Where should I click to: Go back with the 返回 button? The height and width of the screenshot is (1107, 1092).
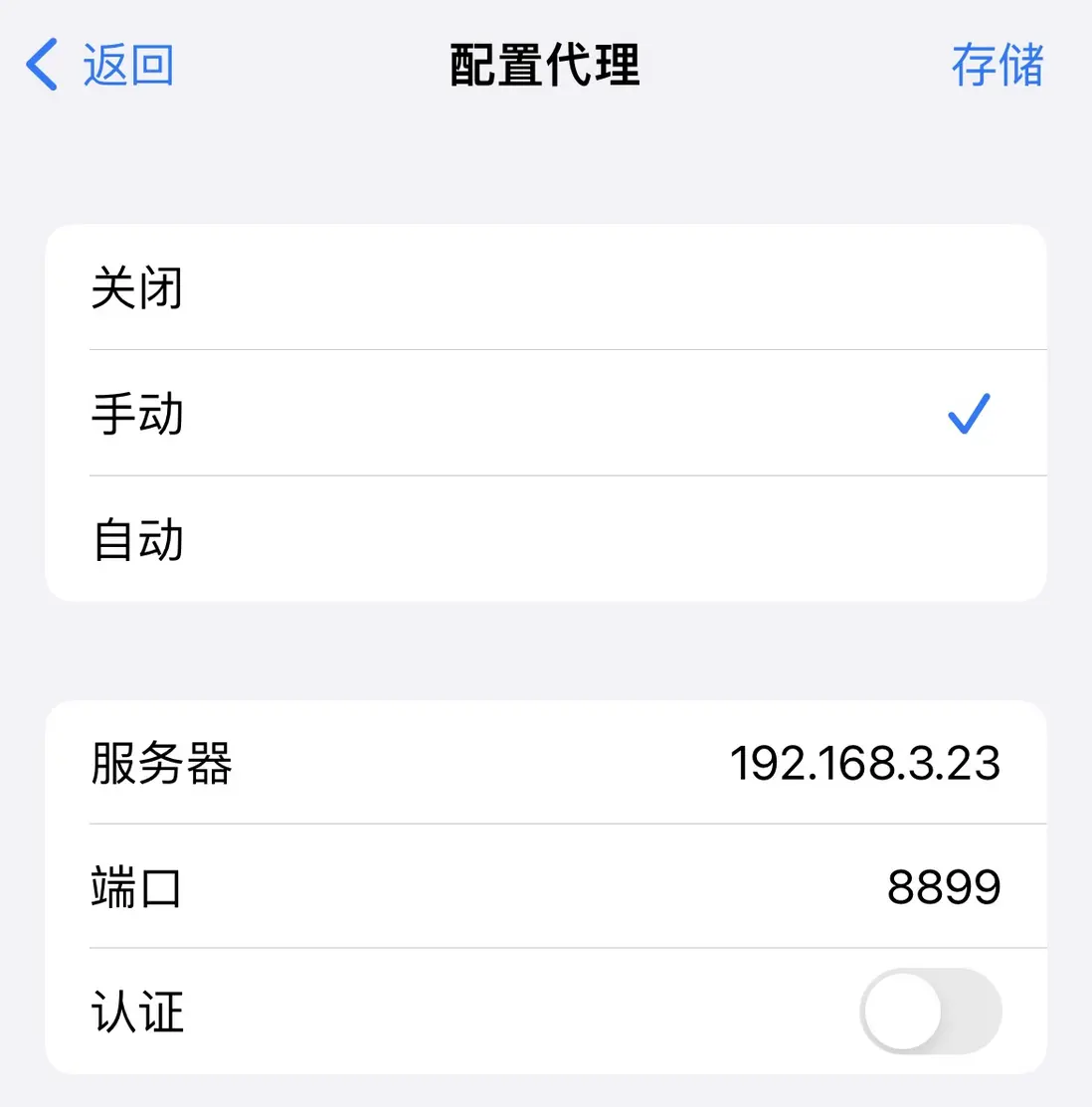[100, 66]
